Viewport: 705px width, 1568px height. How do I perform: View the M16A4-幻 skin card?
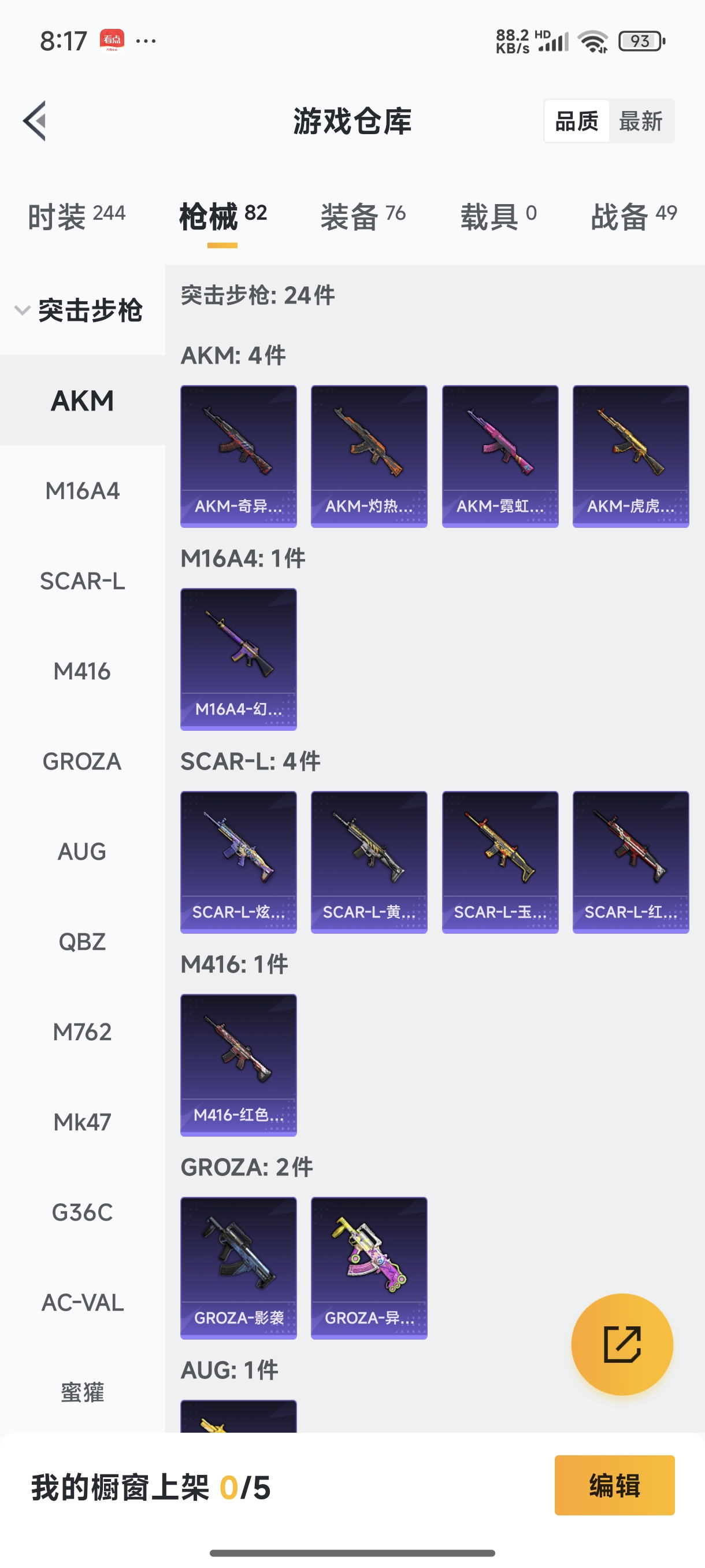coord(239,659)
